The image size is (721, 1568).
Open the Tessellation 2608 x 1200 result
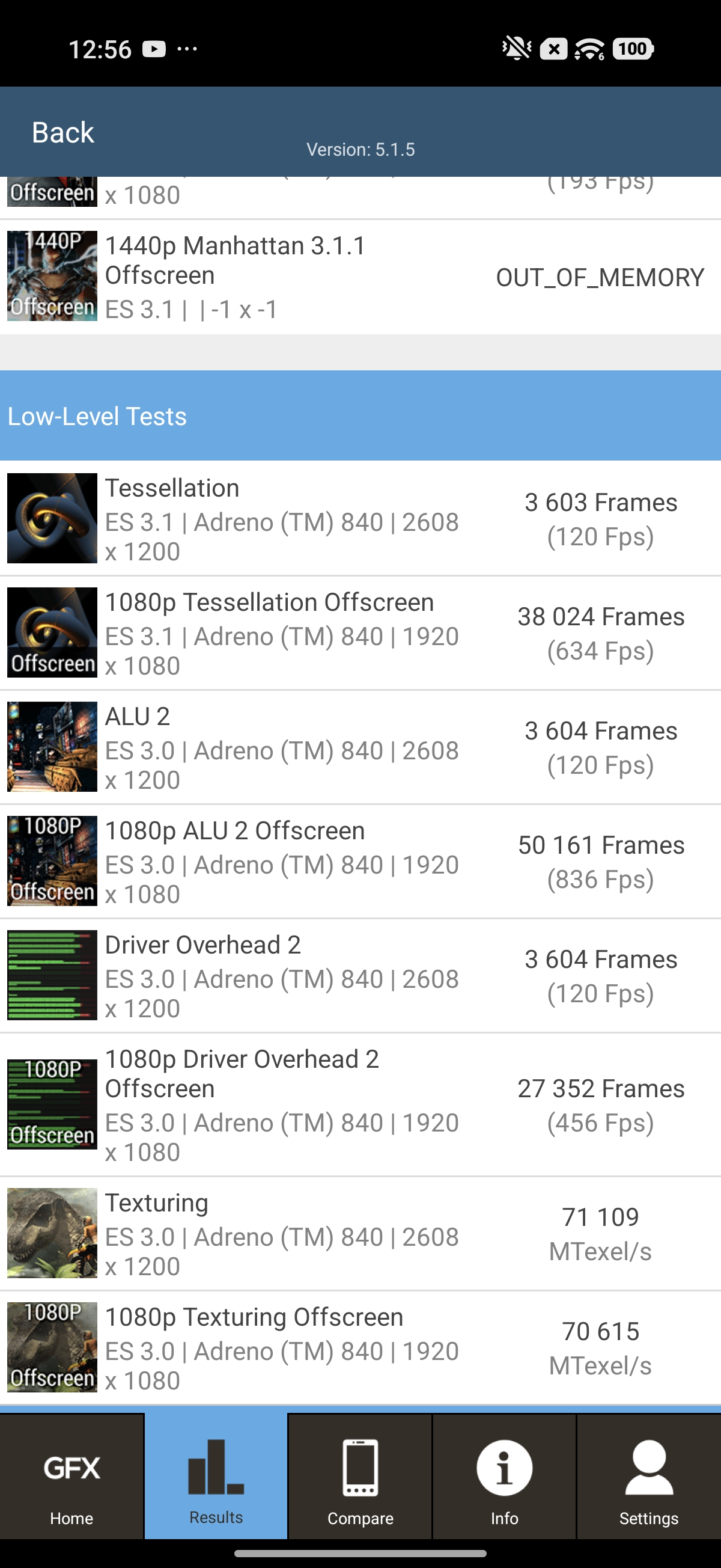(360, 519)
